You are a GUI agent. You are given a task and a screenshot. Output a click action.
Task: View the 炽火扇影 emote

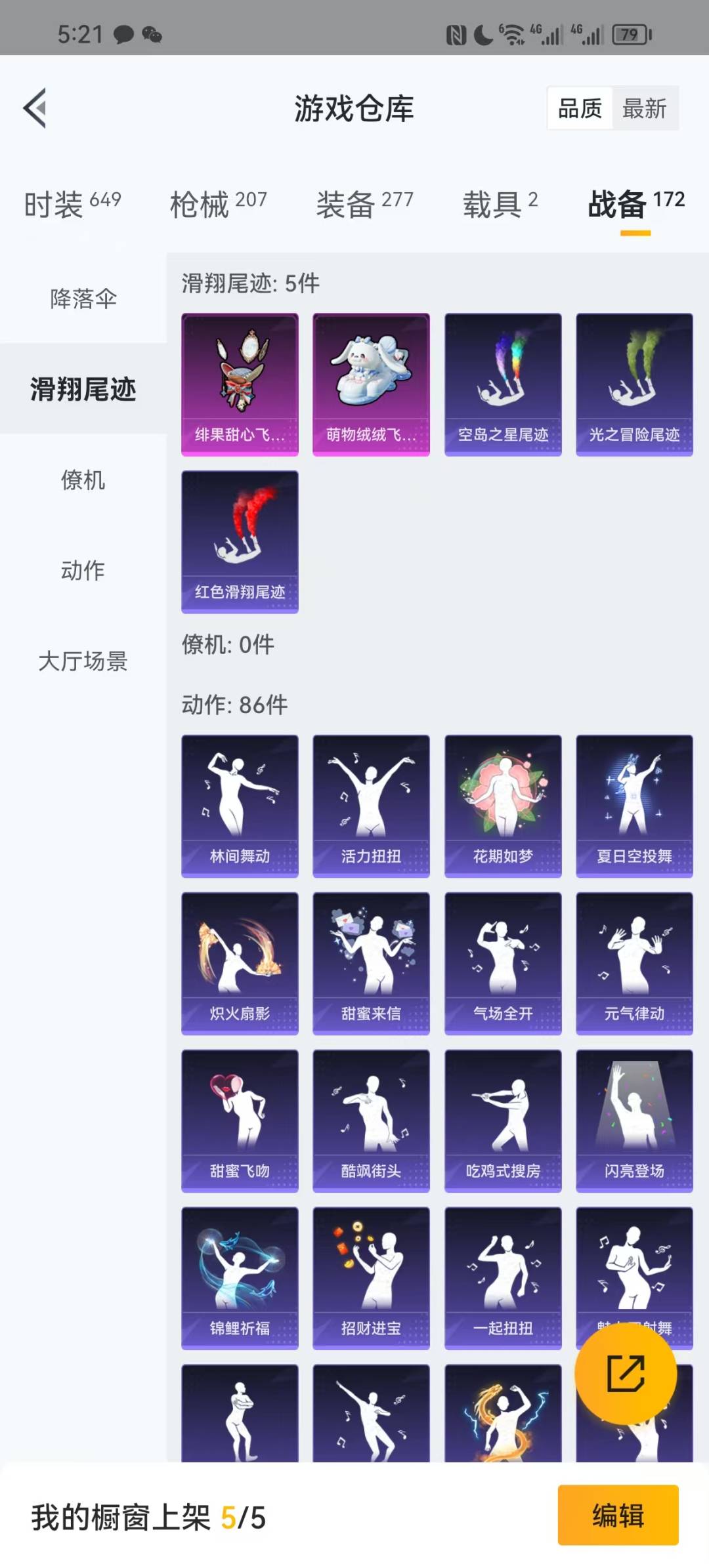click(240, 963)
